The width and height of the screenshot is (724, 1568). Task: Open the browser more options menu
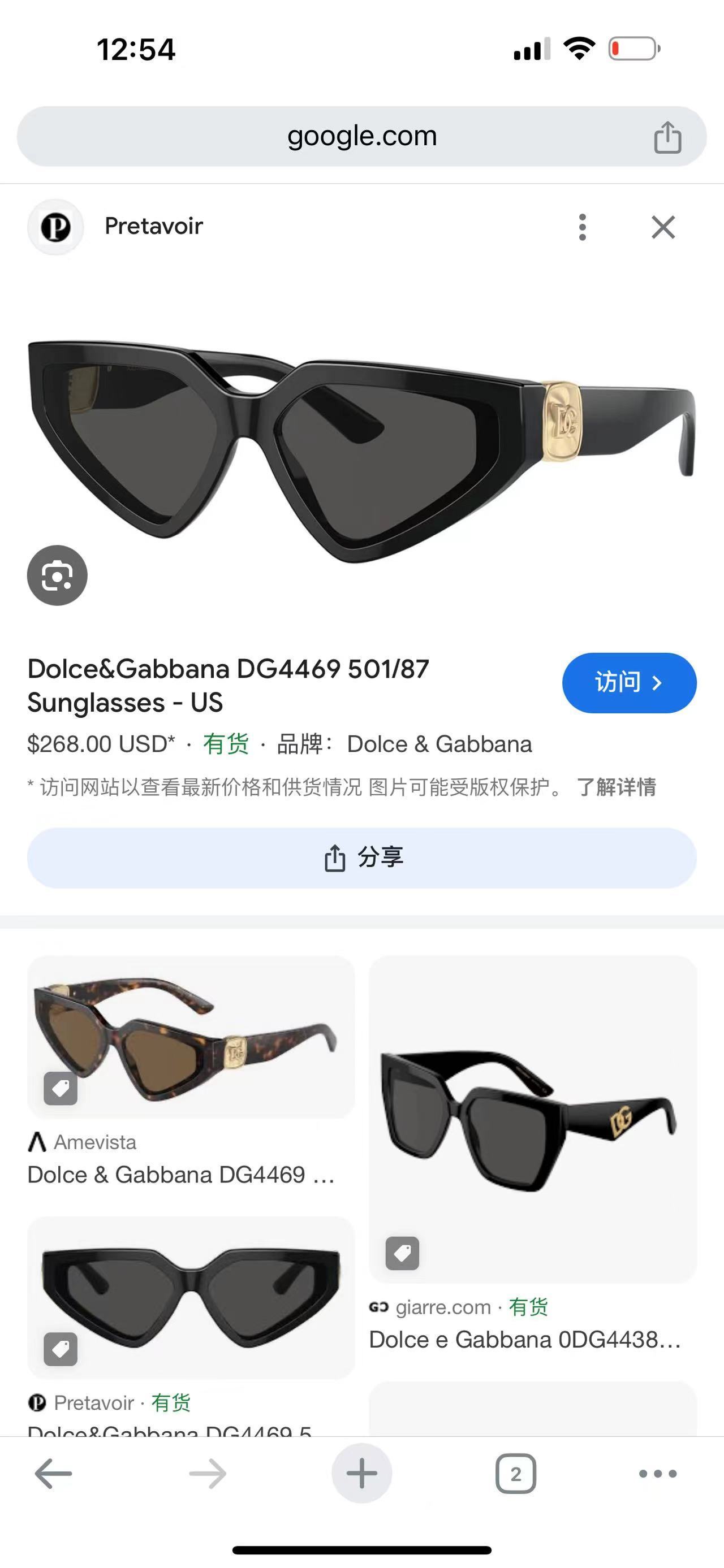click(658, 1474)
